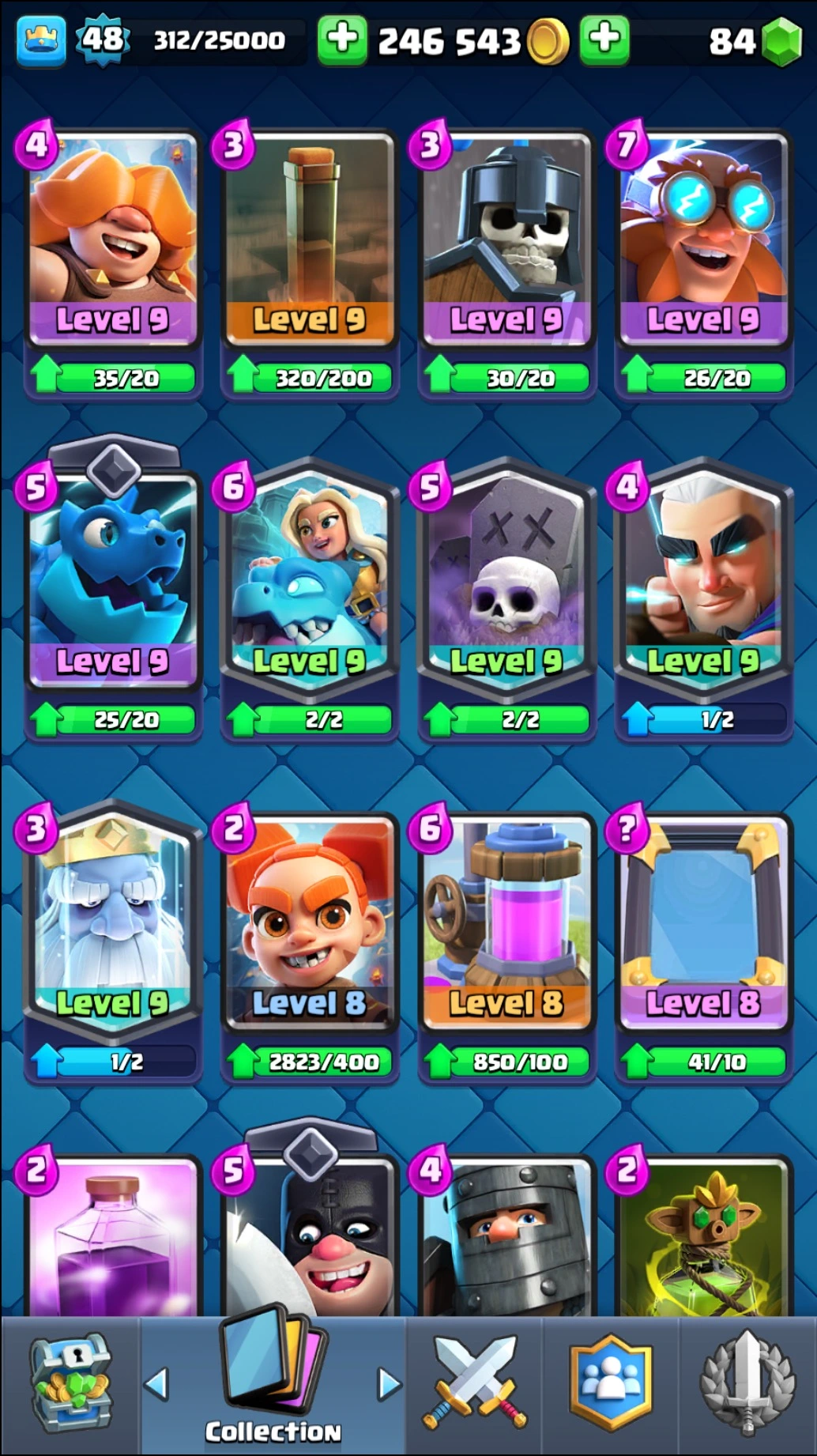Open the Clan social tab
The width and height of the screenshot is (817, 1456).
(x=610, y=1385)
